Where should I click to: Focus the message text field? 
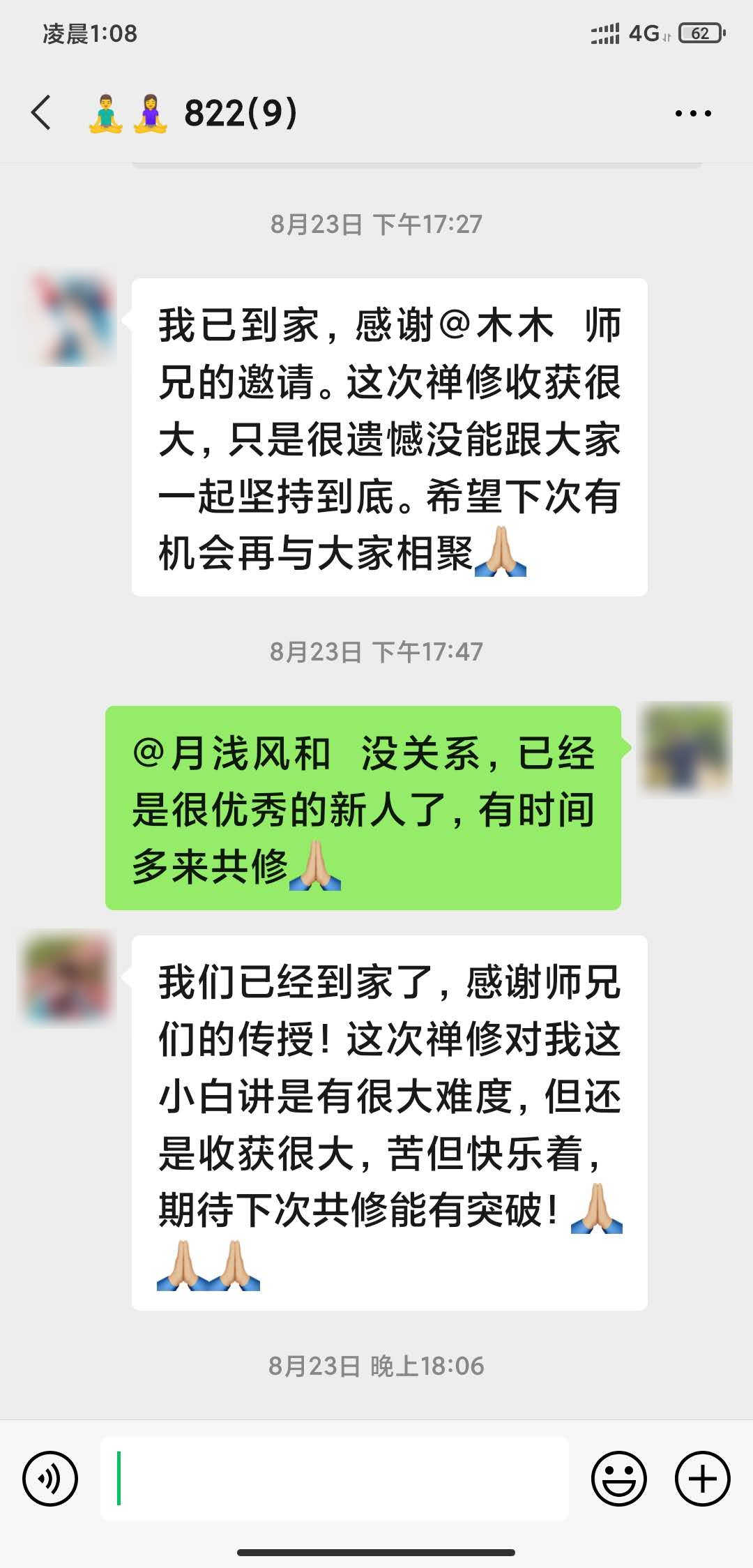click(335, 1478)
